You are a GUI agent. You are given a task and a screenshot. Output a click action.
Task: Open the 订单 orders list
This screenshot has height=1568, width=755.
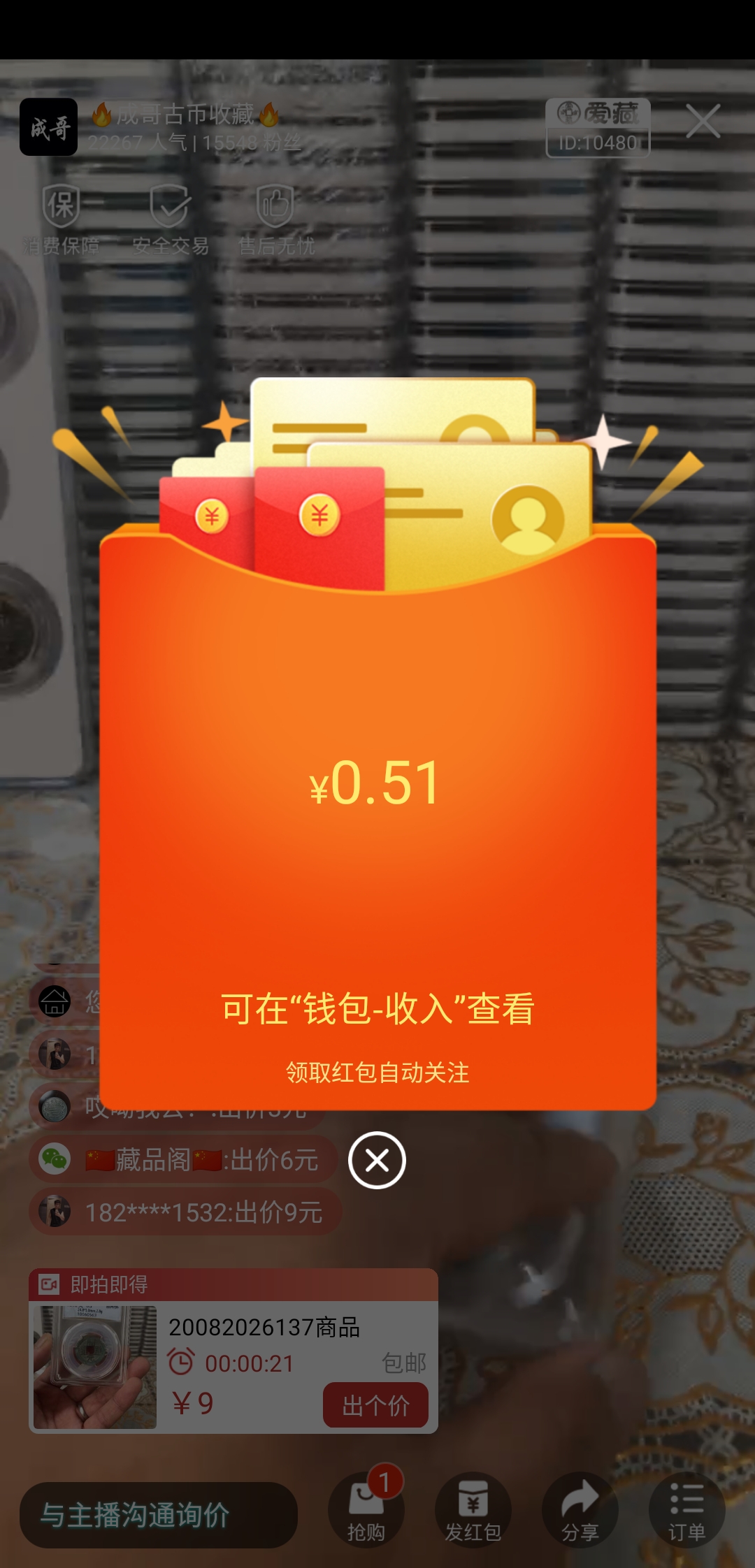(686, 1509)
